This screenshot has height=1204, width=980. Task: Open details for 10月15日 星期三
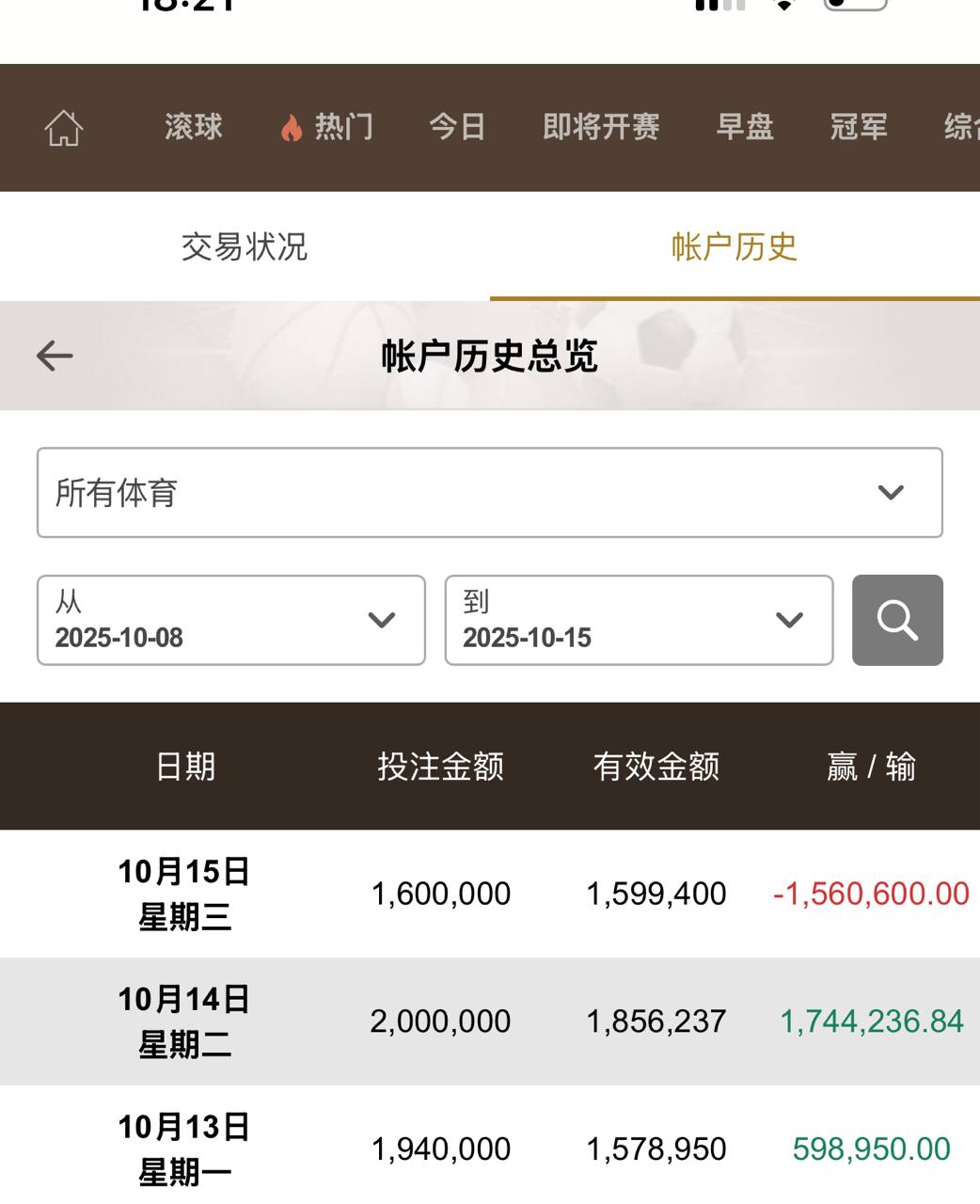coord(184,894)
